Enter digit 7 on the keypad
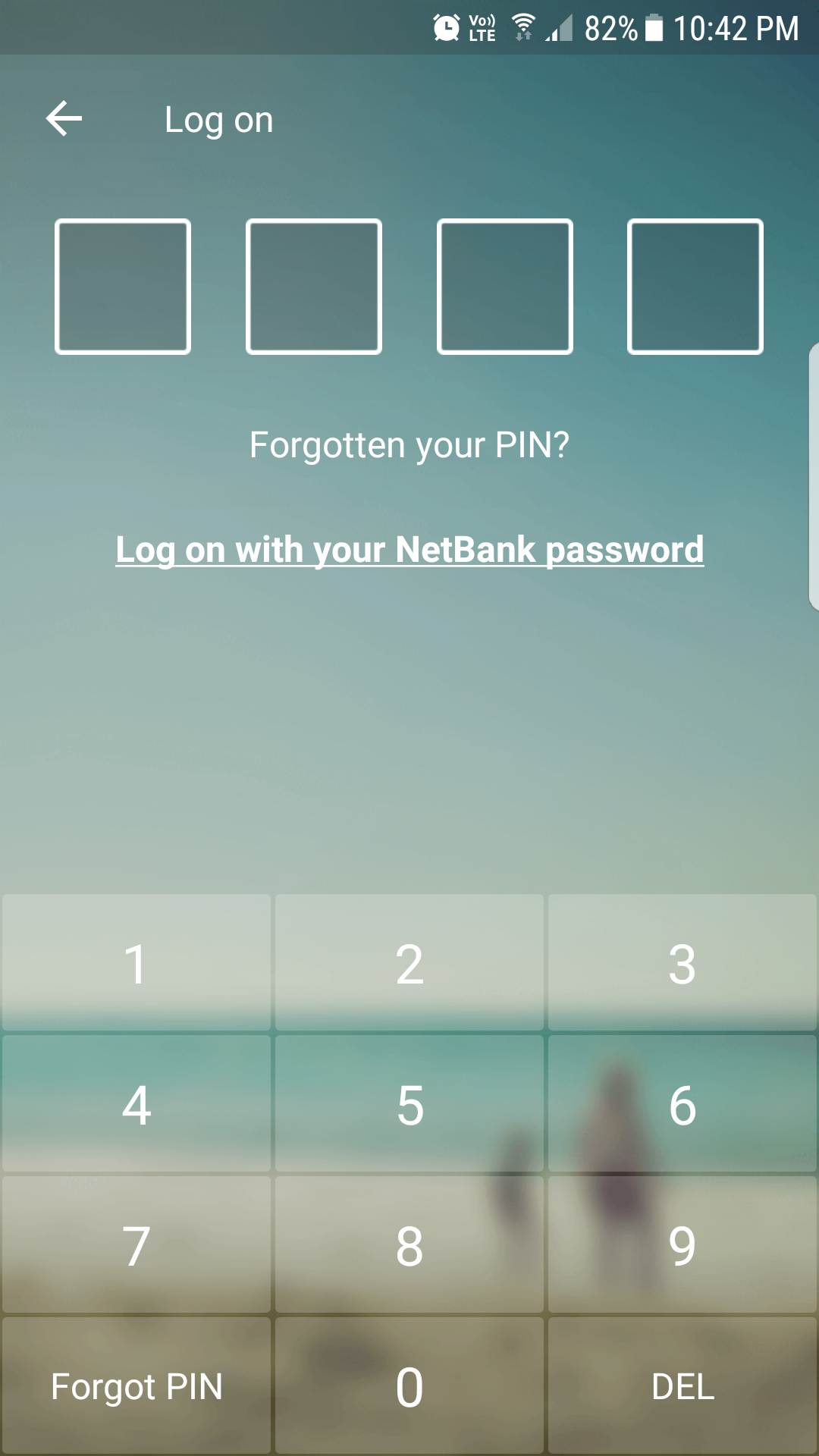Image resolution: width=819 pixels, height=1456 pixels. [136, 1245]
